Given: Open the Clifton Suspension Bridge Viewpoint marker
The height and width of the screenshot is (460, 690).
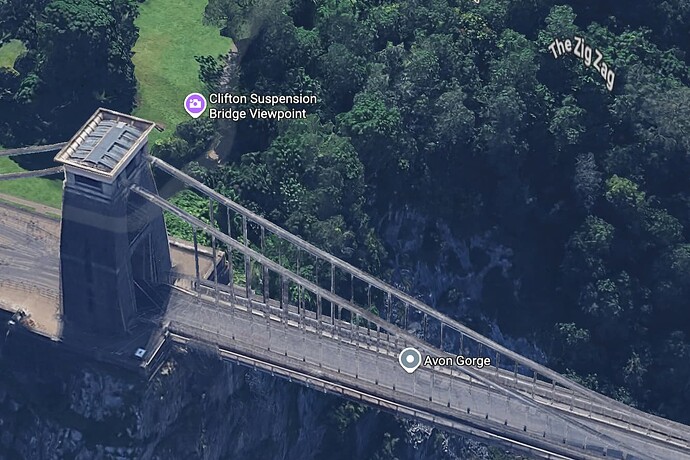Looking at the screenshot, I should pyautogui.click(x=195, y=104).
